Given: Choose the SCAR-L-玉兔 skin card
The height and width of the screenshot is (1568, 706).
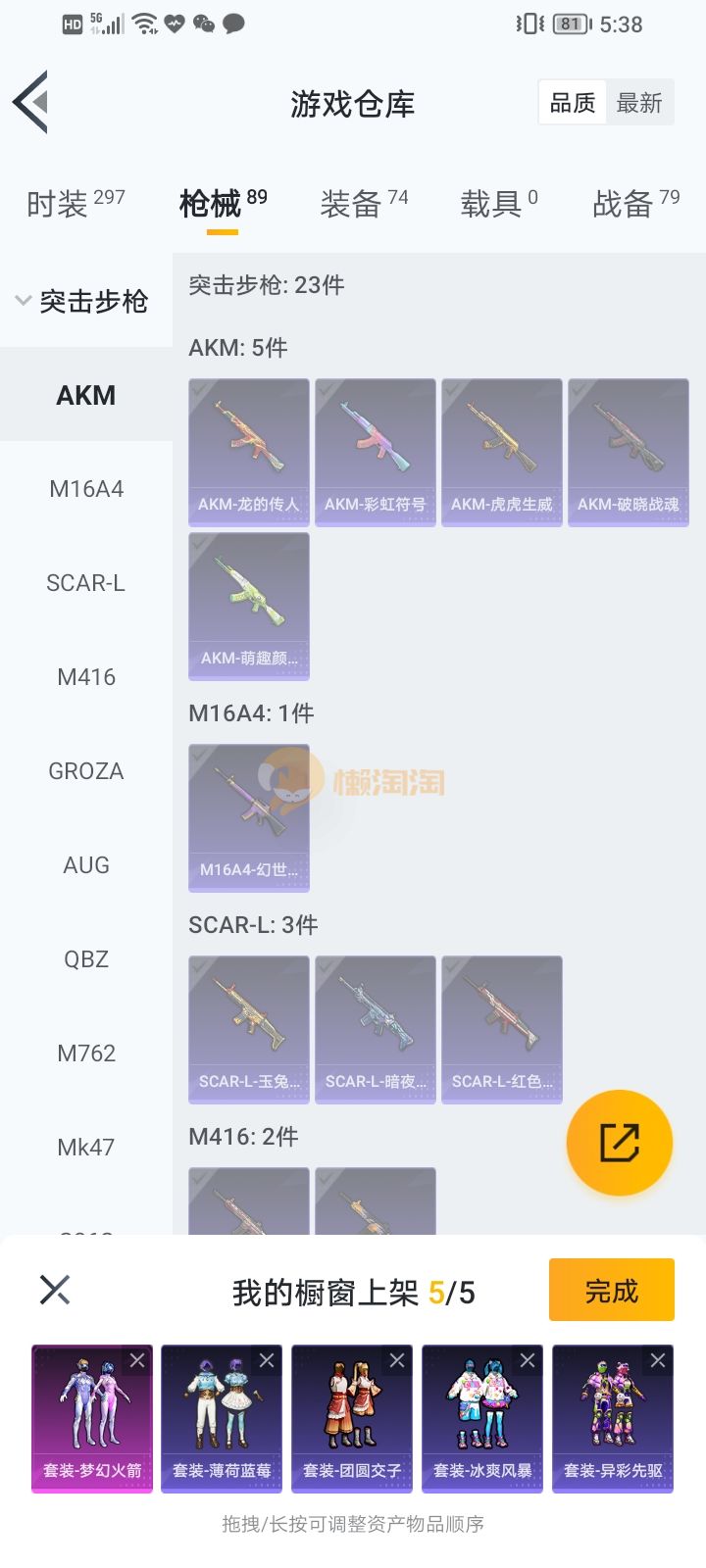Looking at the screenshot, I should pyautogui.click(x=249, y=1029).
